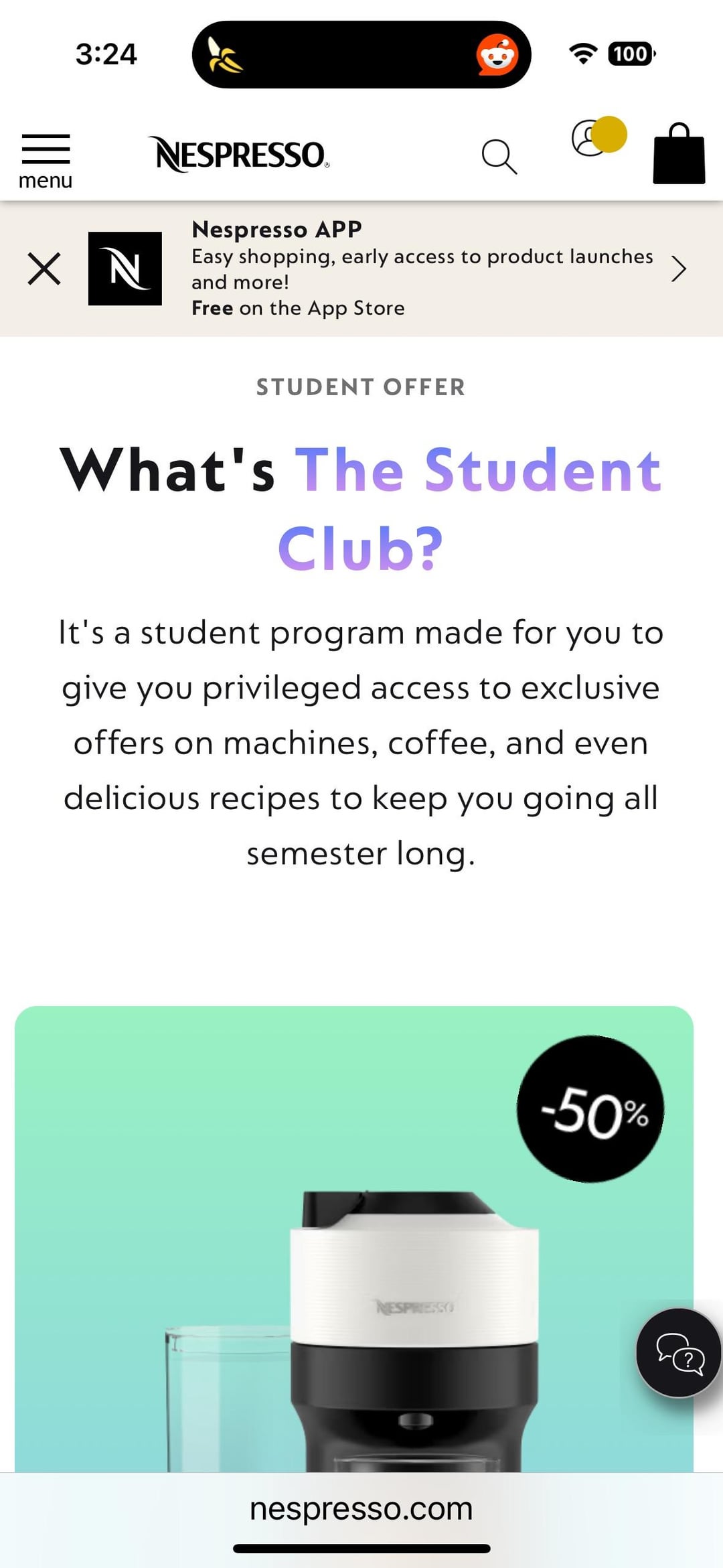Image resolution: width=723 pixels, height=1568 pixels.
Task: Open the hamburger menu
Action: pyautogui.click(x=46, y=159)
